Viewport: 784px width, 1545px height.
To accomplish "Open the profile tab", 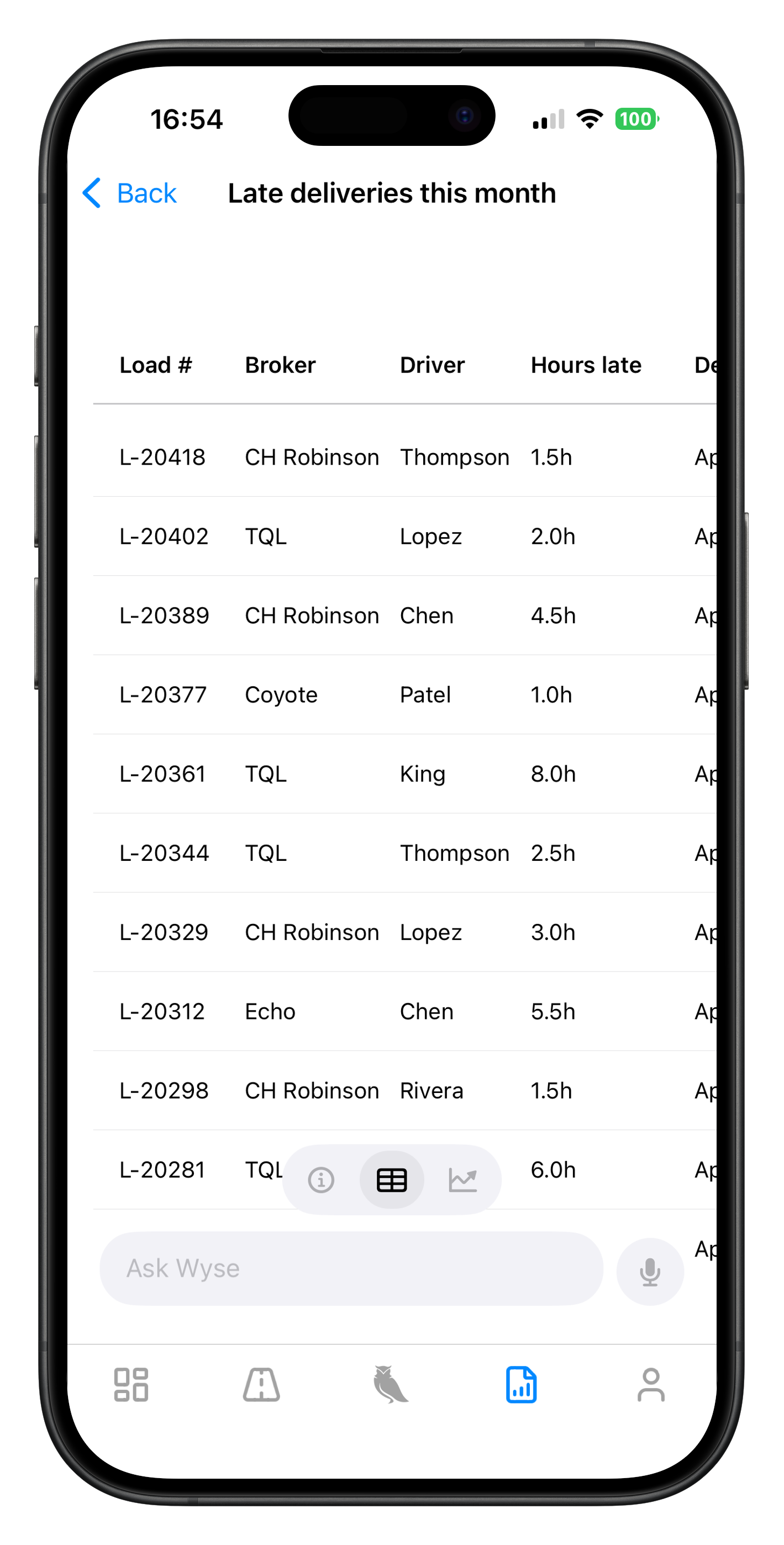I will click(651, 1384).
